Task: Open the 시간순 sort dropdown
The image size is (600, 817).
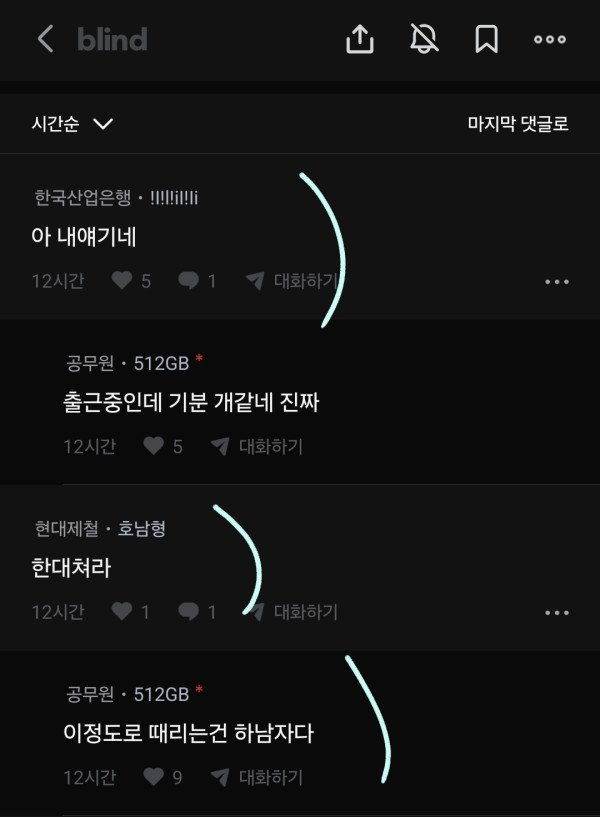Action: (x=72, y=124)
